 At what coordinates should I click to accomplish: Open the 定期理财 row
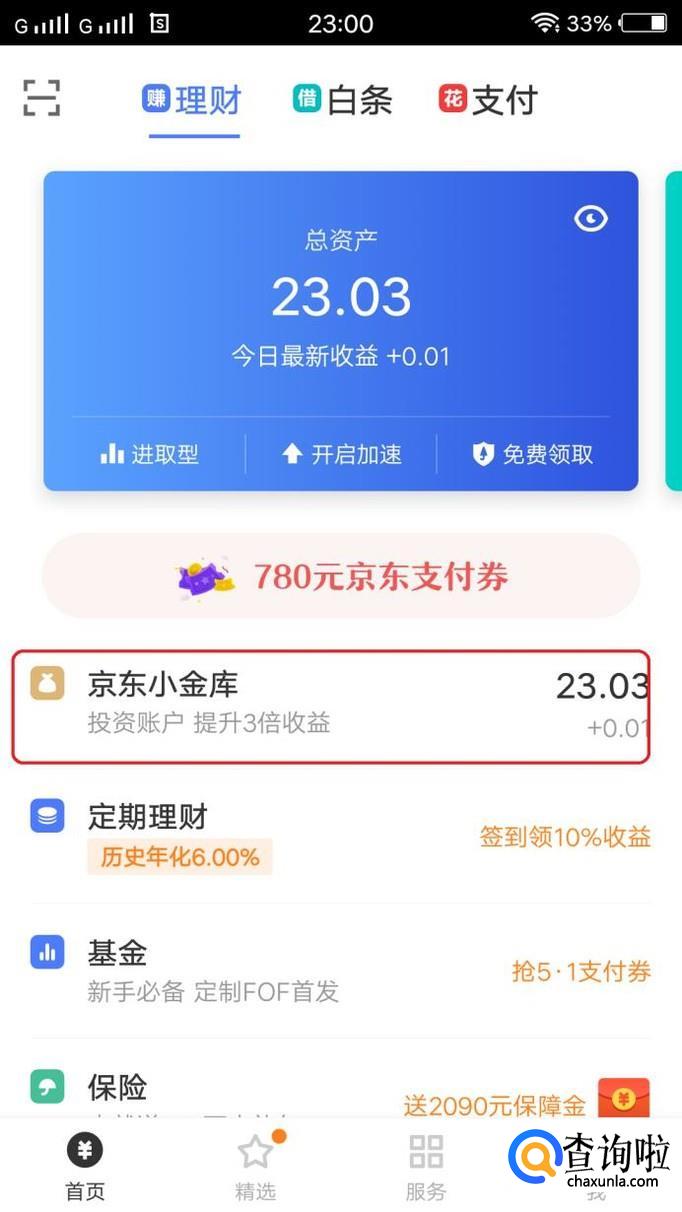pyautogui.click(x=330, y=835)
